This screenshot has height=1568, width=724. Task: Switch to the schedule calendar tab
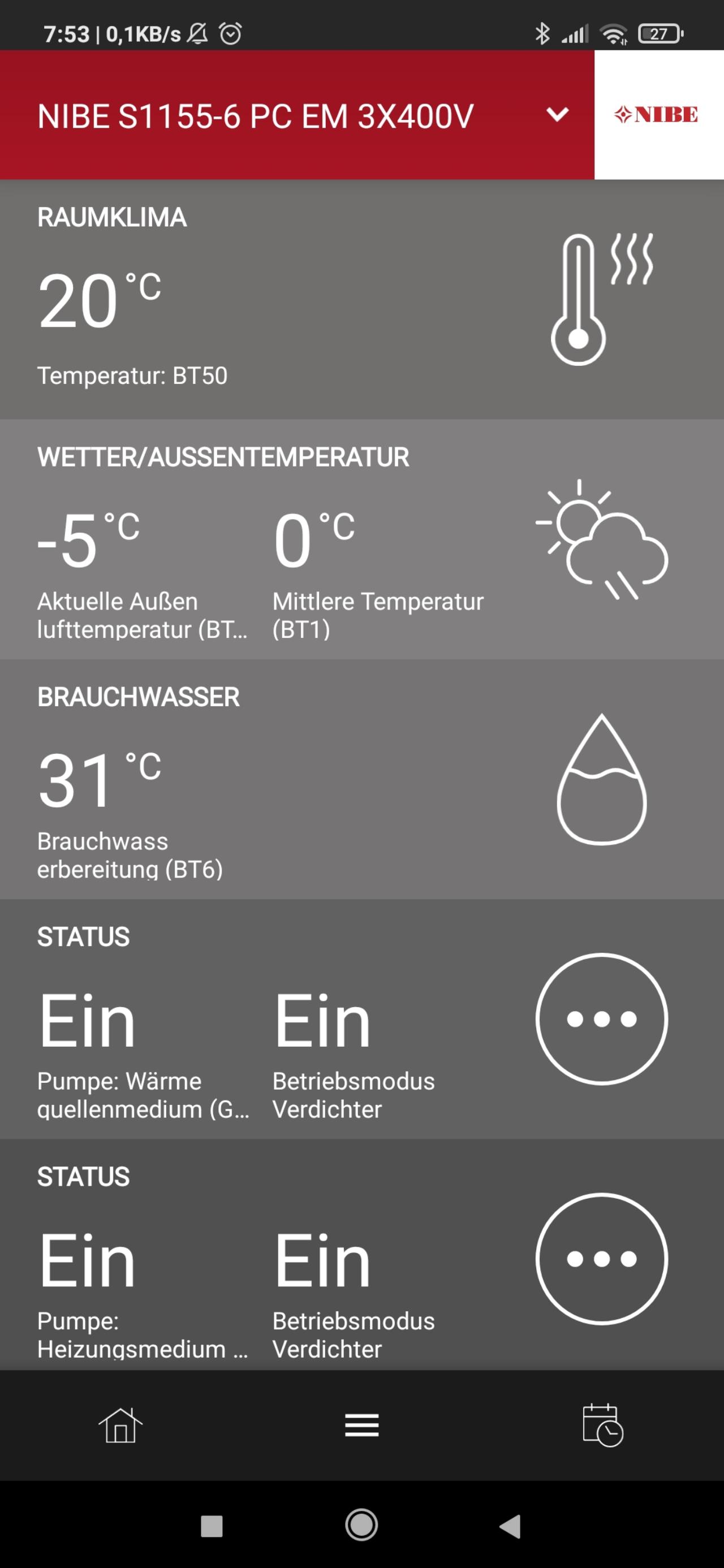[602, 1425]
